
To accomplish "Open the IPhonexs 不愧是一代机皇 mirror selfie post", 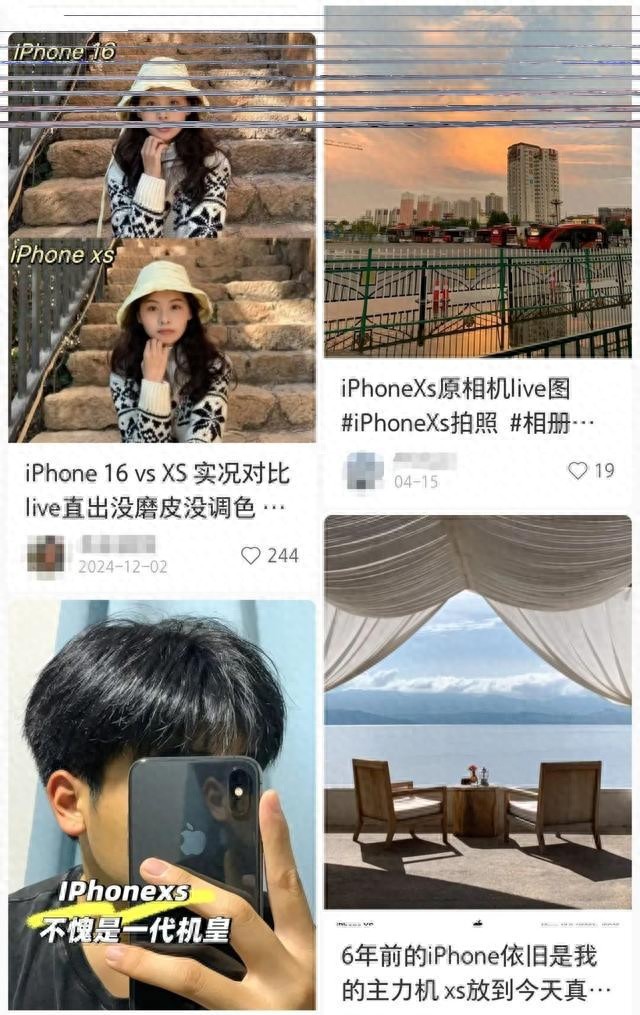I will coord(161,805).
